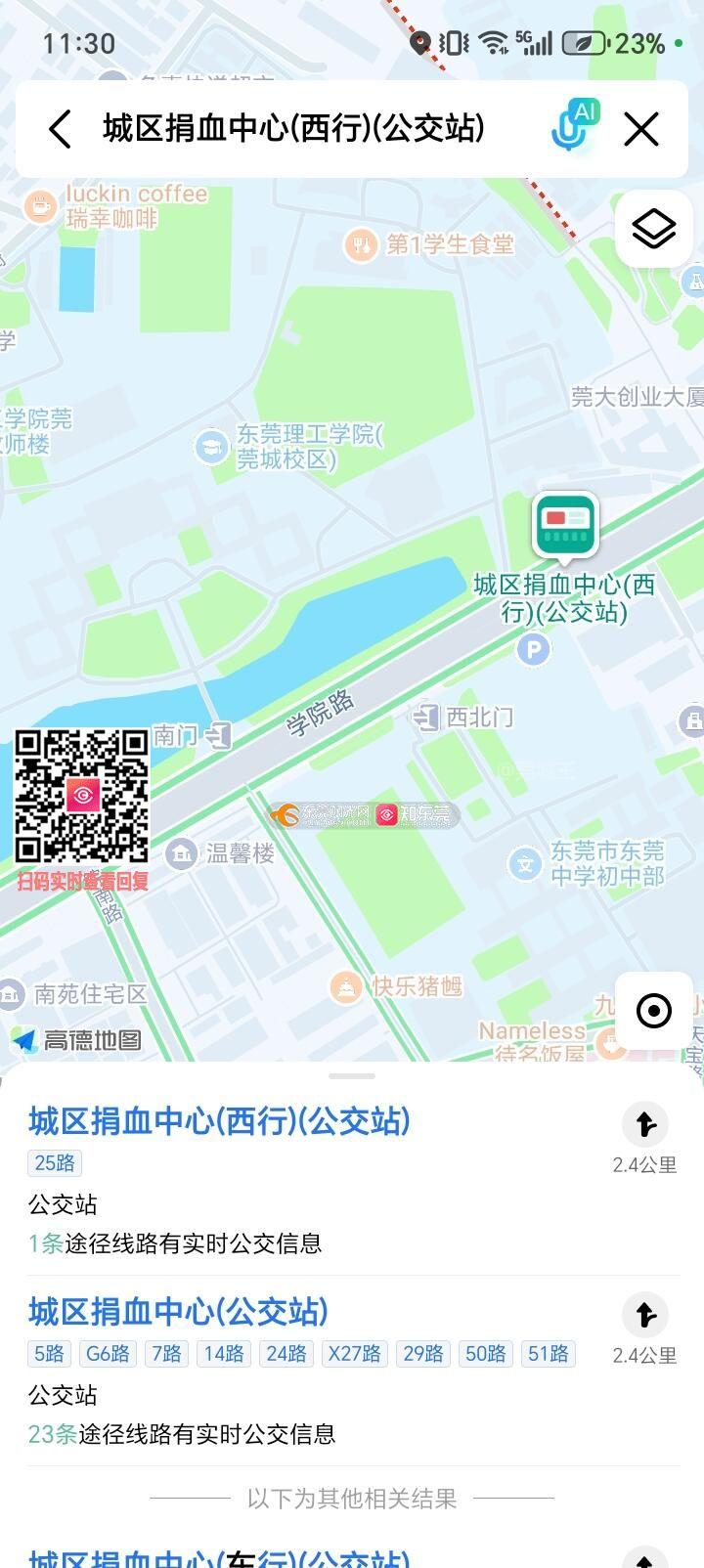This screenshot has width=704, height=1568.
Task: Tap the 东莞理工学院(莞城校区) map label
Action: coord(209,447)
